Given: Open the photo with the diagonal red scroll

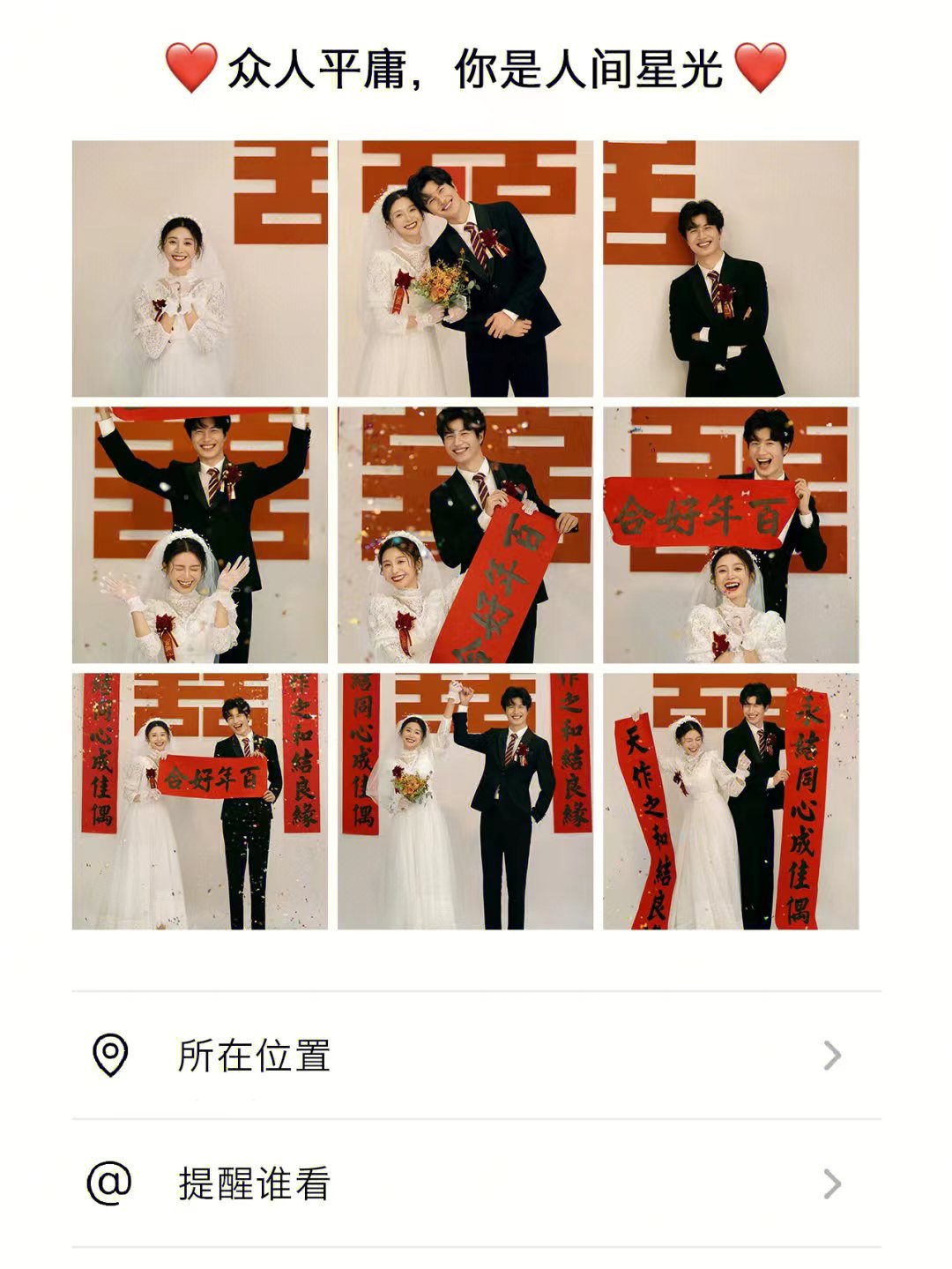Looking at the screenshot, I should click(x=465, y=534).
